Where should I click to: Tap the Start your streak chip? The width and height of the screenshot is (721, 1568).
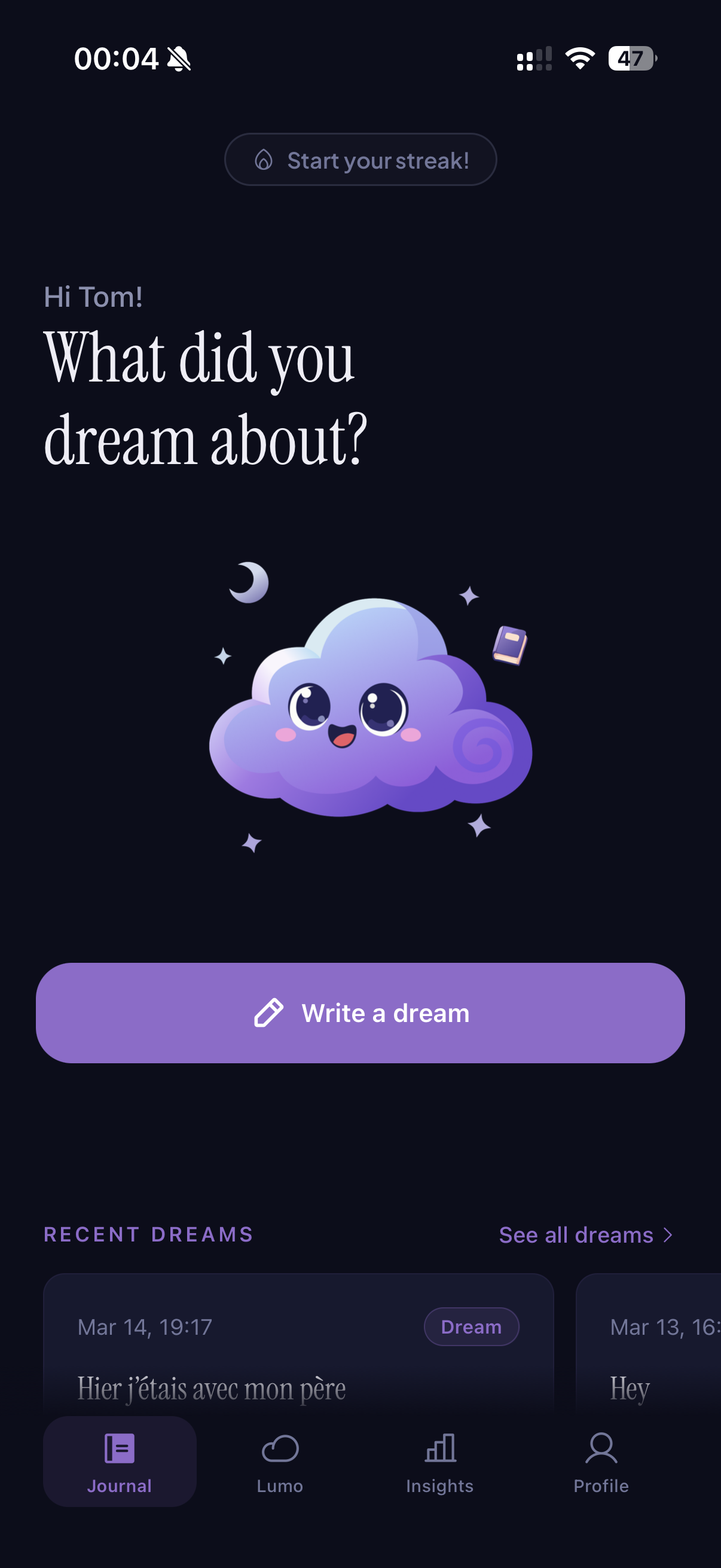tap(360, 160)
